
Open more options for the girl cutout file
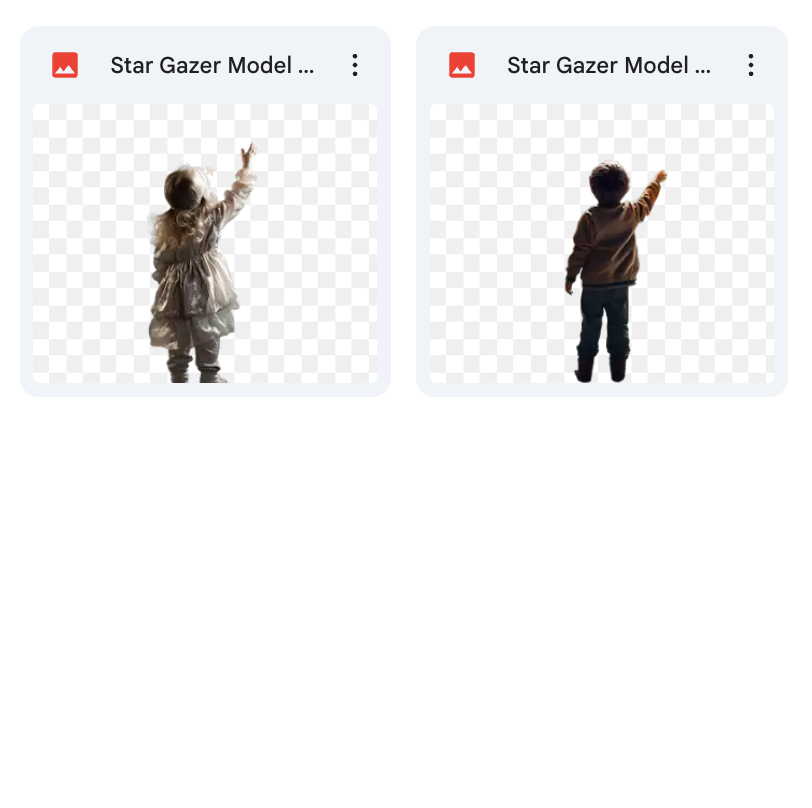pyautogui.click(x=354, y=66)
